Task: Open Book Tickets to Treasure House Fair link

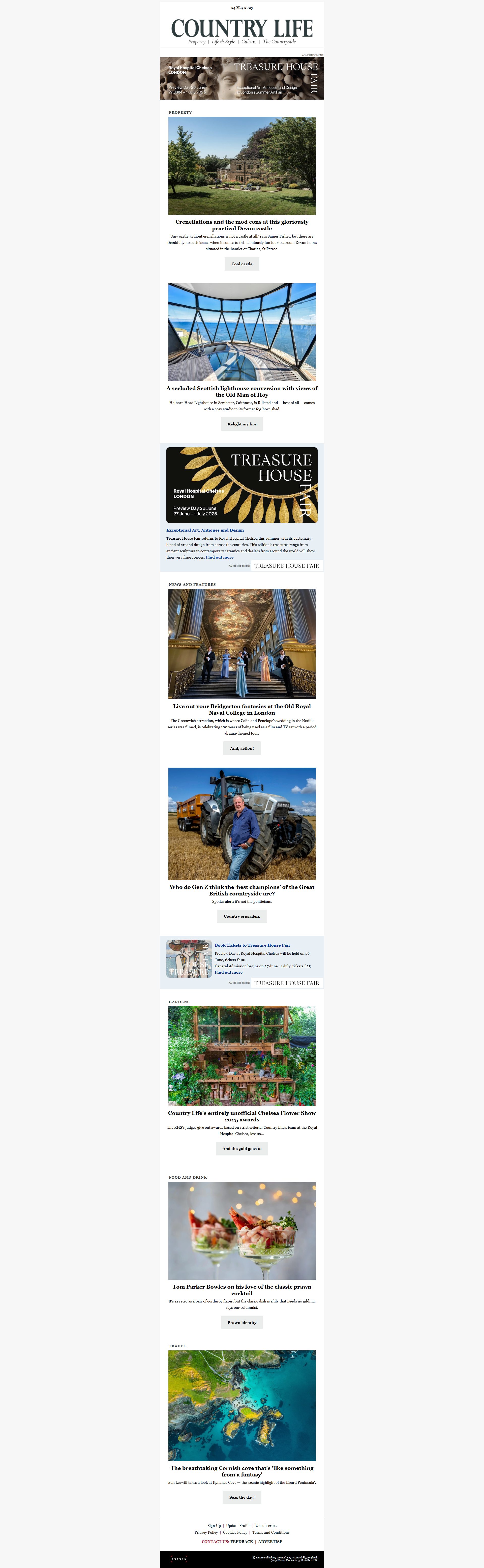Action: [x=252, y=945]
